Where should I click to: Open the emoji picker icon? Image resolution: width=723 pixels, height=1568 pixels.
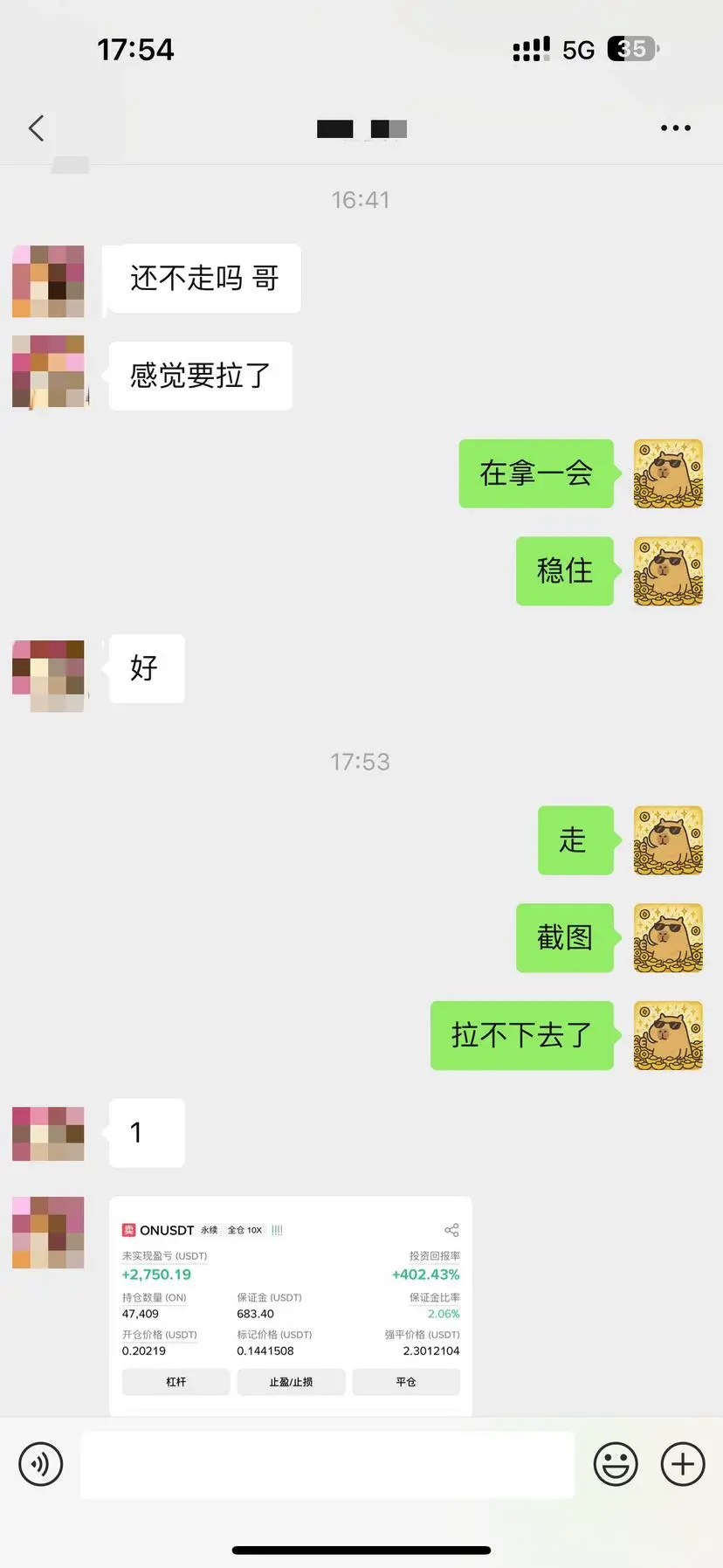(616, 1464)
